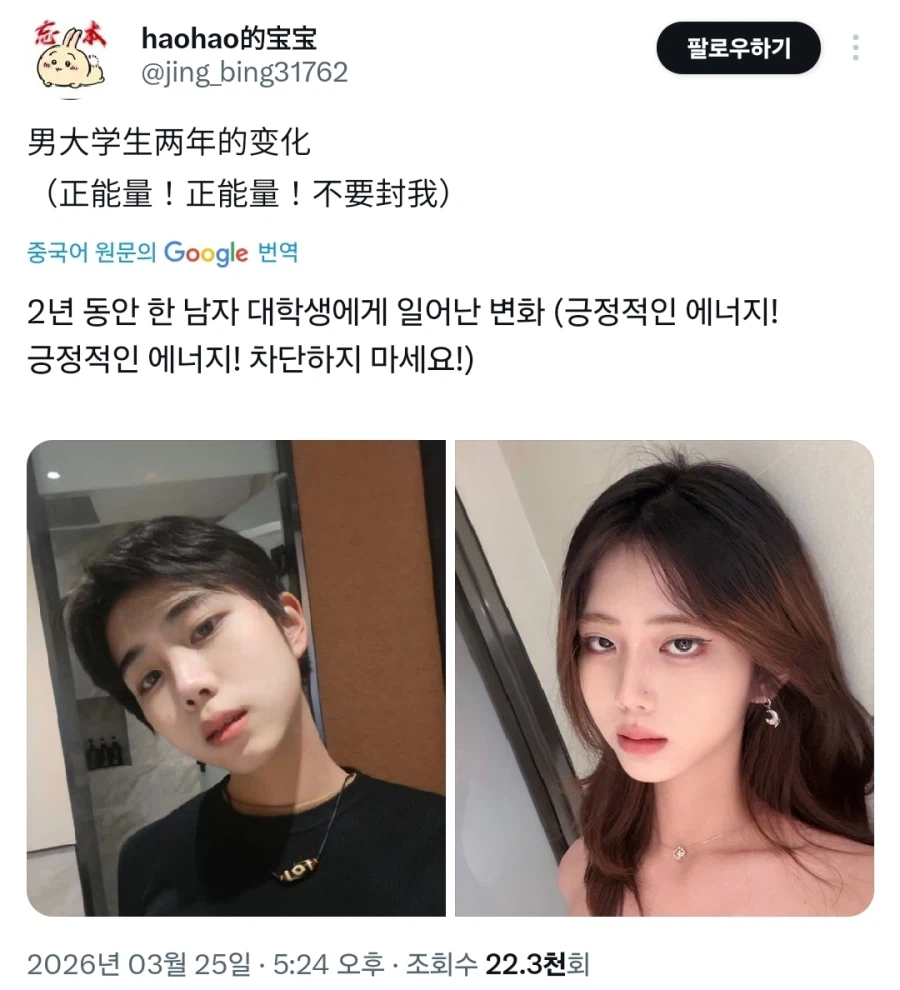
Task: Open the left photo in the post
Action: 236,678
